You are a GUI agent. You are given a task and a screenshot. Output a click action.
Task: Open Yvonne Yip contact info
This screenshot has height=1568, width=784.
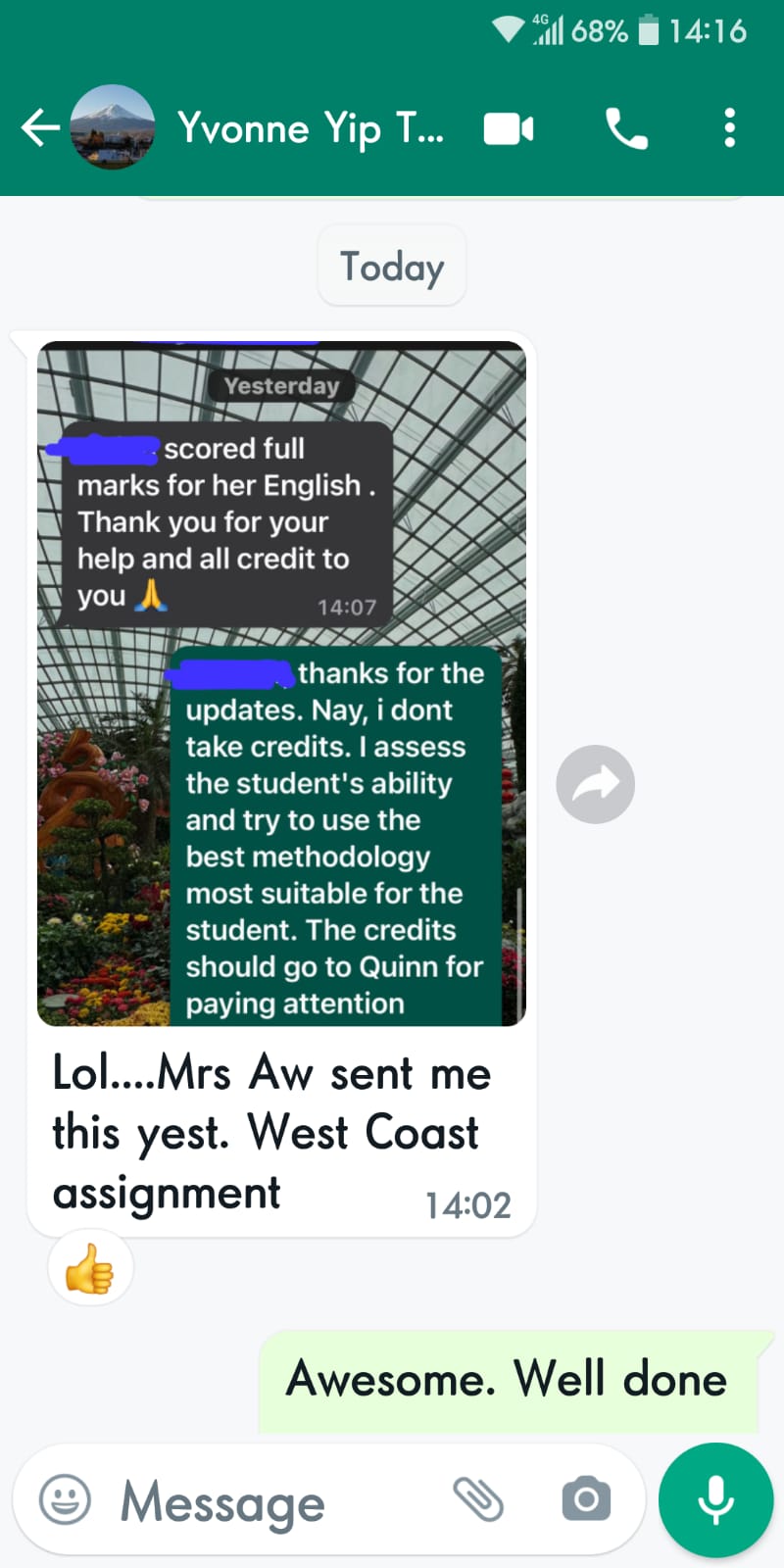(x=311, y=128)
